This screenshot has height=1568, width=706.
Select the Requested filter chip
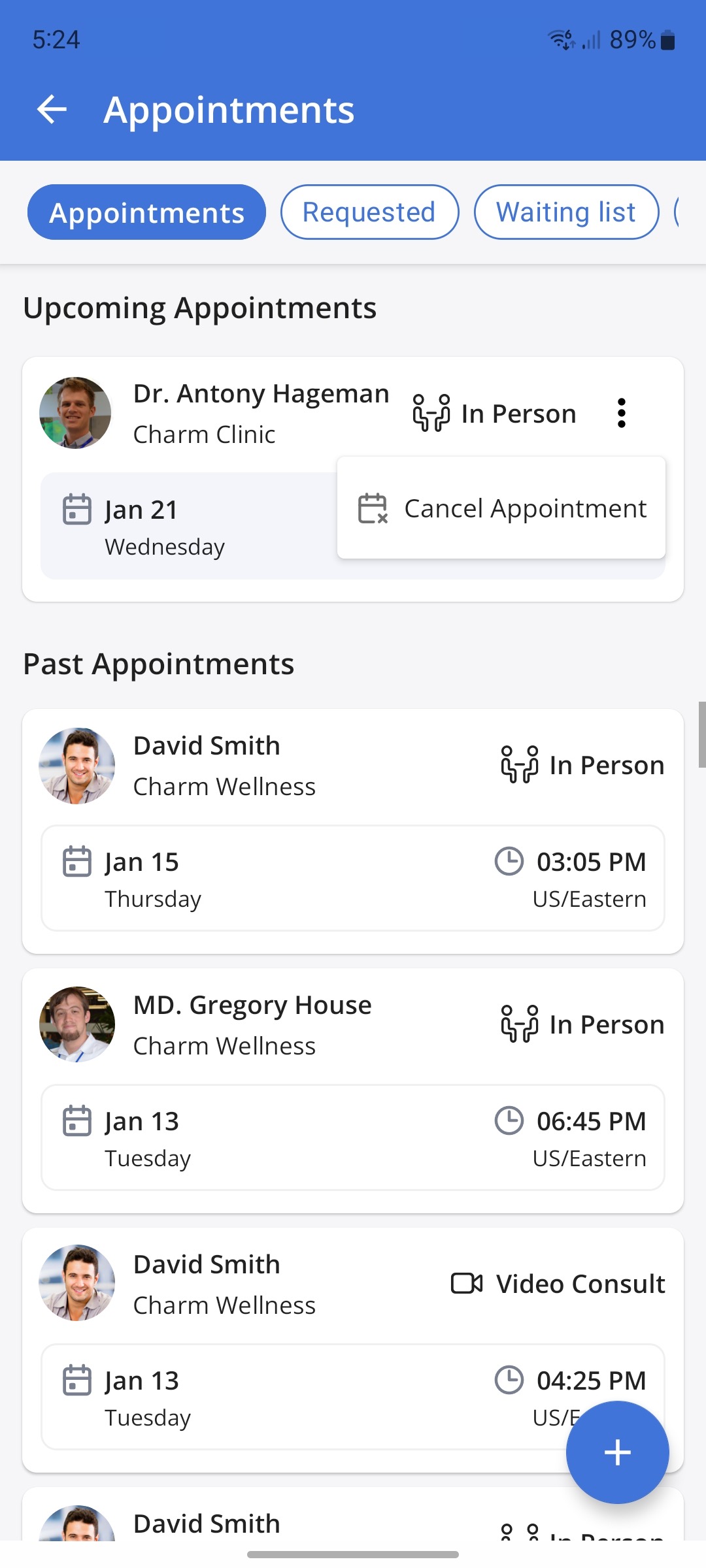pos(368,212)
